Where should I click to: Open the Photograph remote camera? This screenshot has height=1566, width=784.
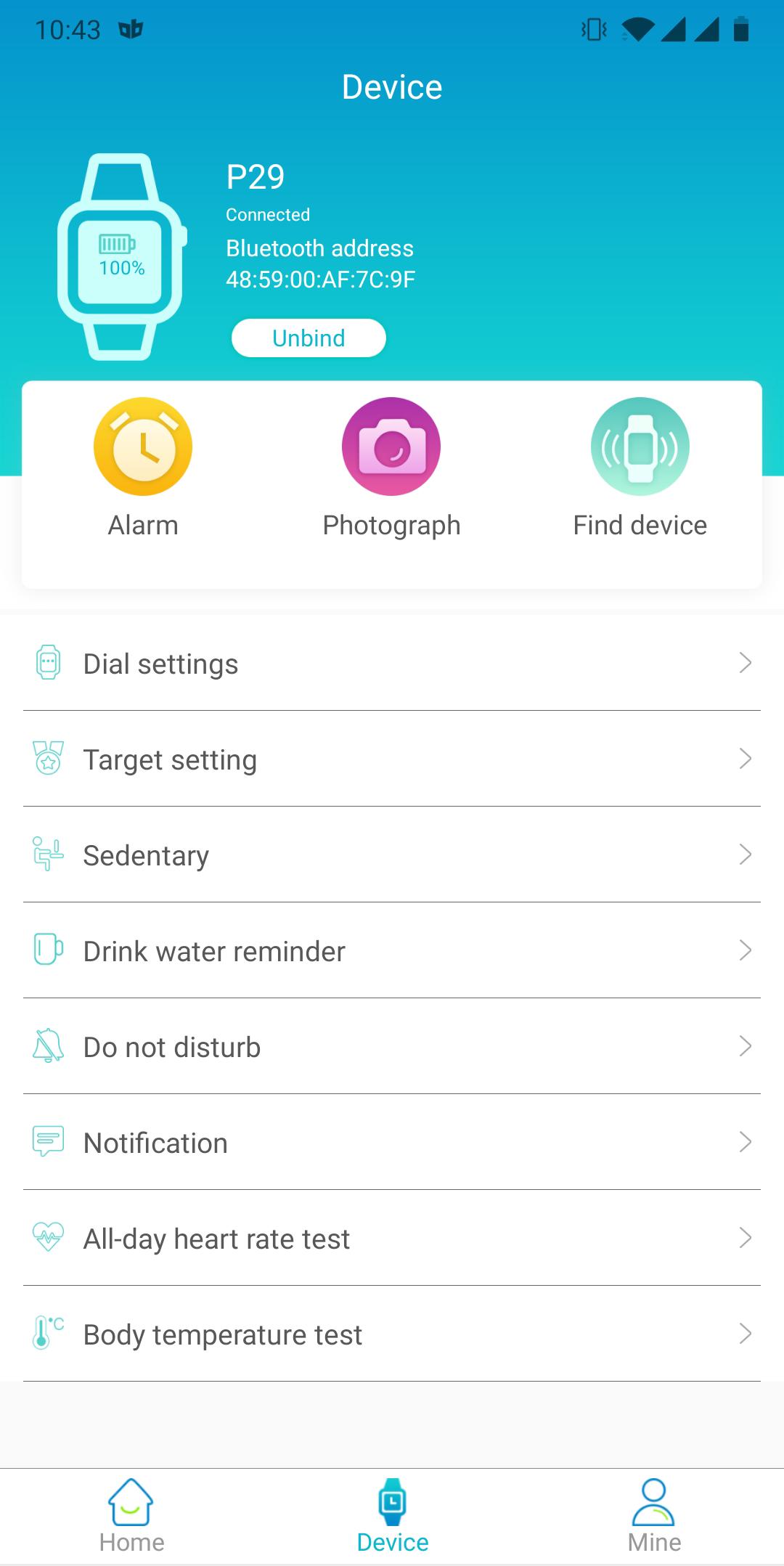point(391,468)
